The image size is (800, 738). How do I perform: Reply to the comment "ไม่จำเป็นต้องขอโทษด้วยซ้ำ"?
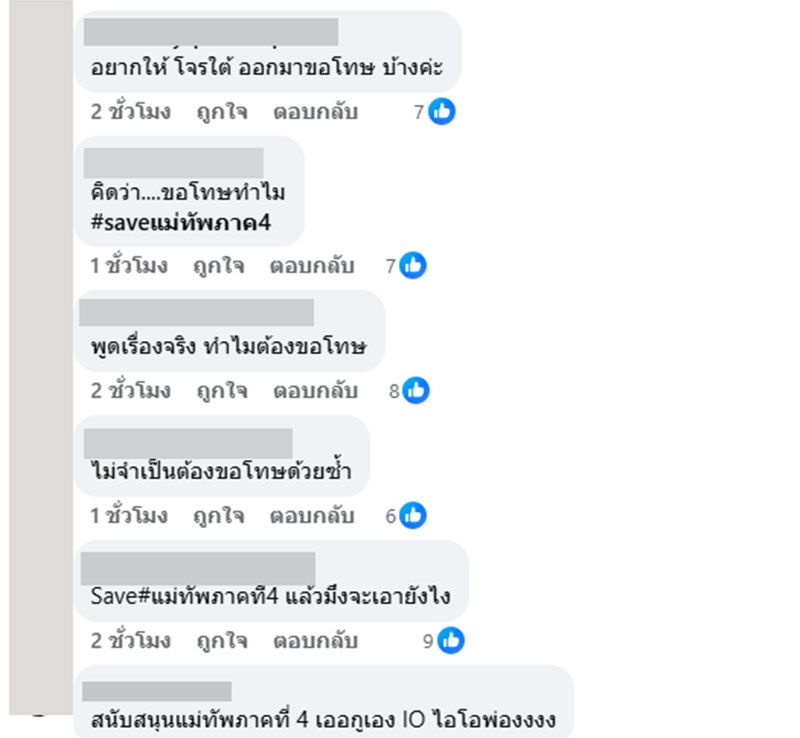(312, 516)
